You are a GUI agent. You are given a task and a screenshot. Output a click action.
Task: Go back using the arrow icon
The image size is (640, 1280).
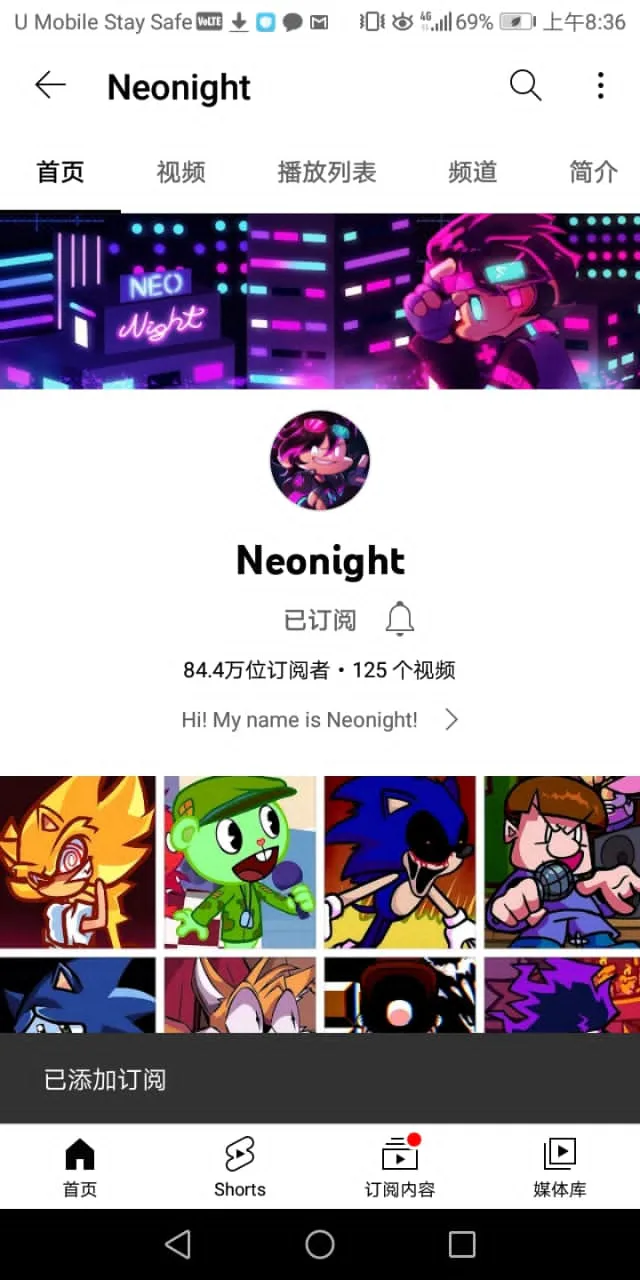coord(50,86)
